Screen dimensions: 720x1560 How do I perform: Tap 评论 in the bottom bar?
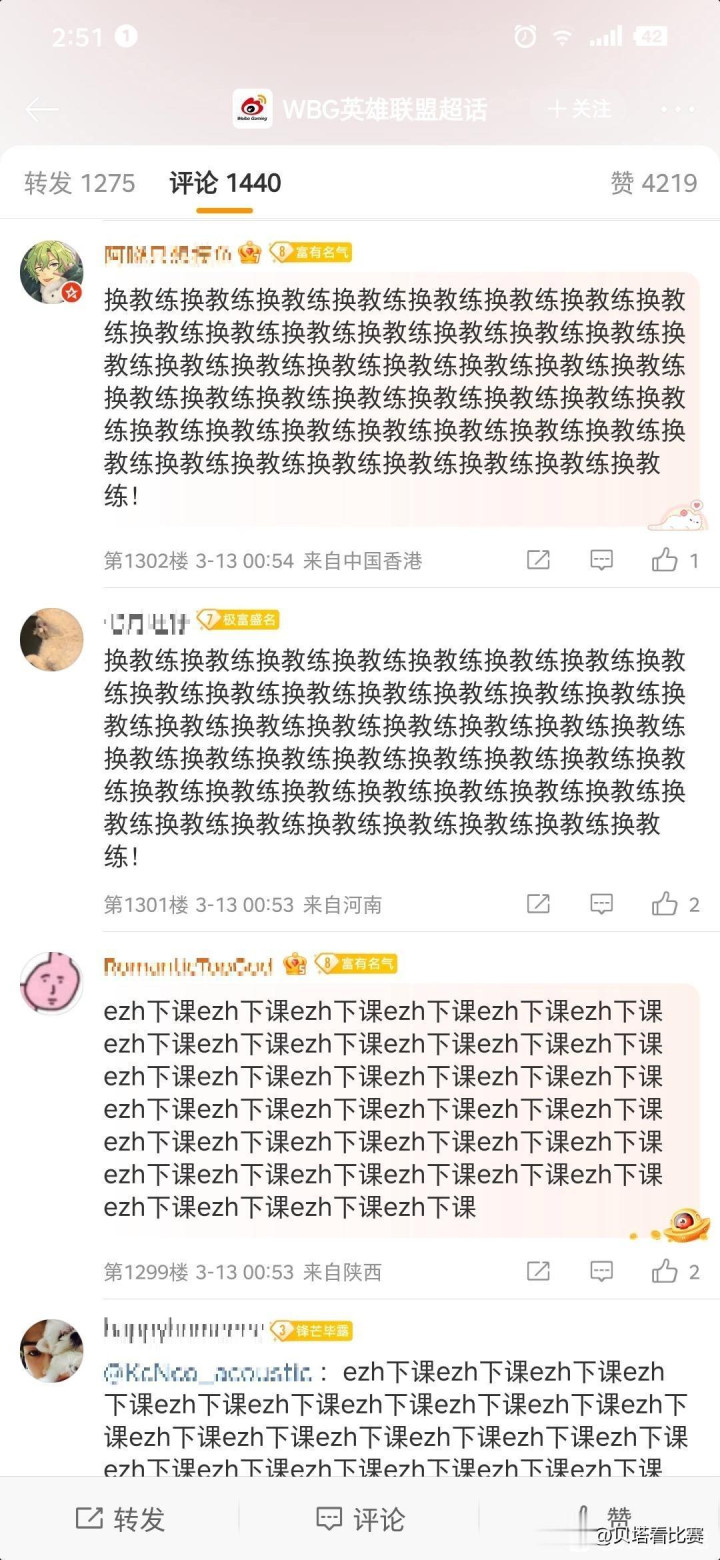[360, 1519]
